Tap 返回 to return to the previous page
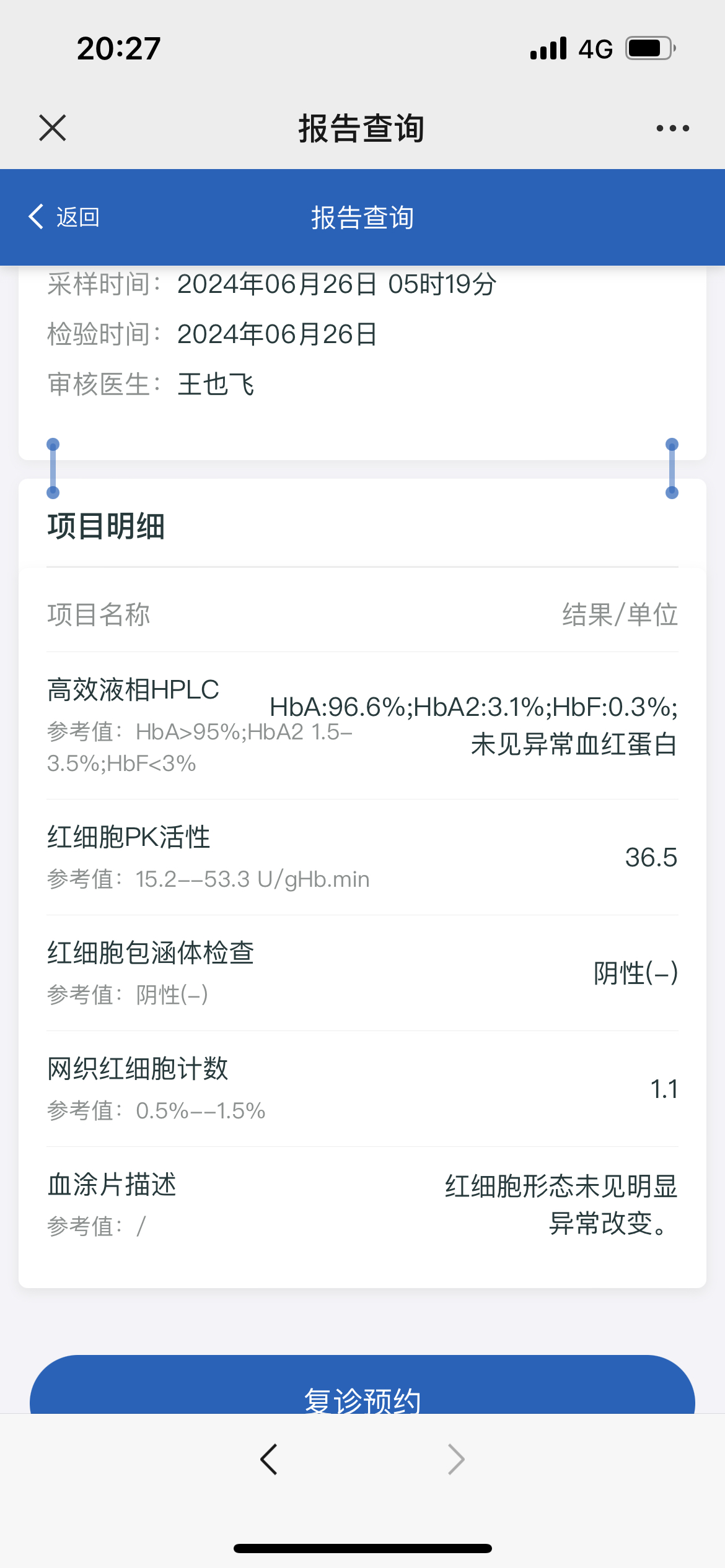 click(x=64, y=217)
